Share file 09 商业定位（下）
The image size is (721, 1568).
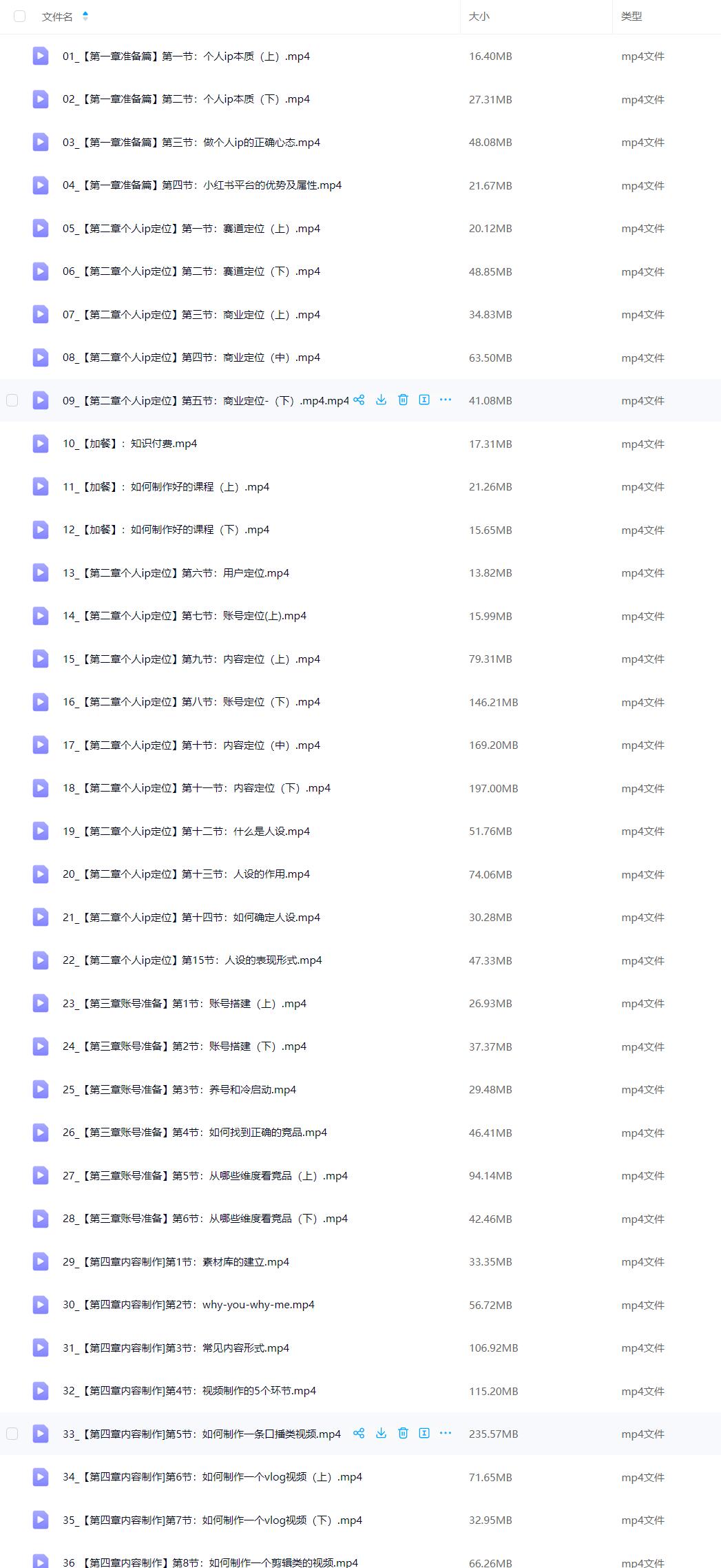point(359,400)
